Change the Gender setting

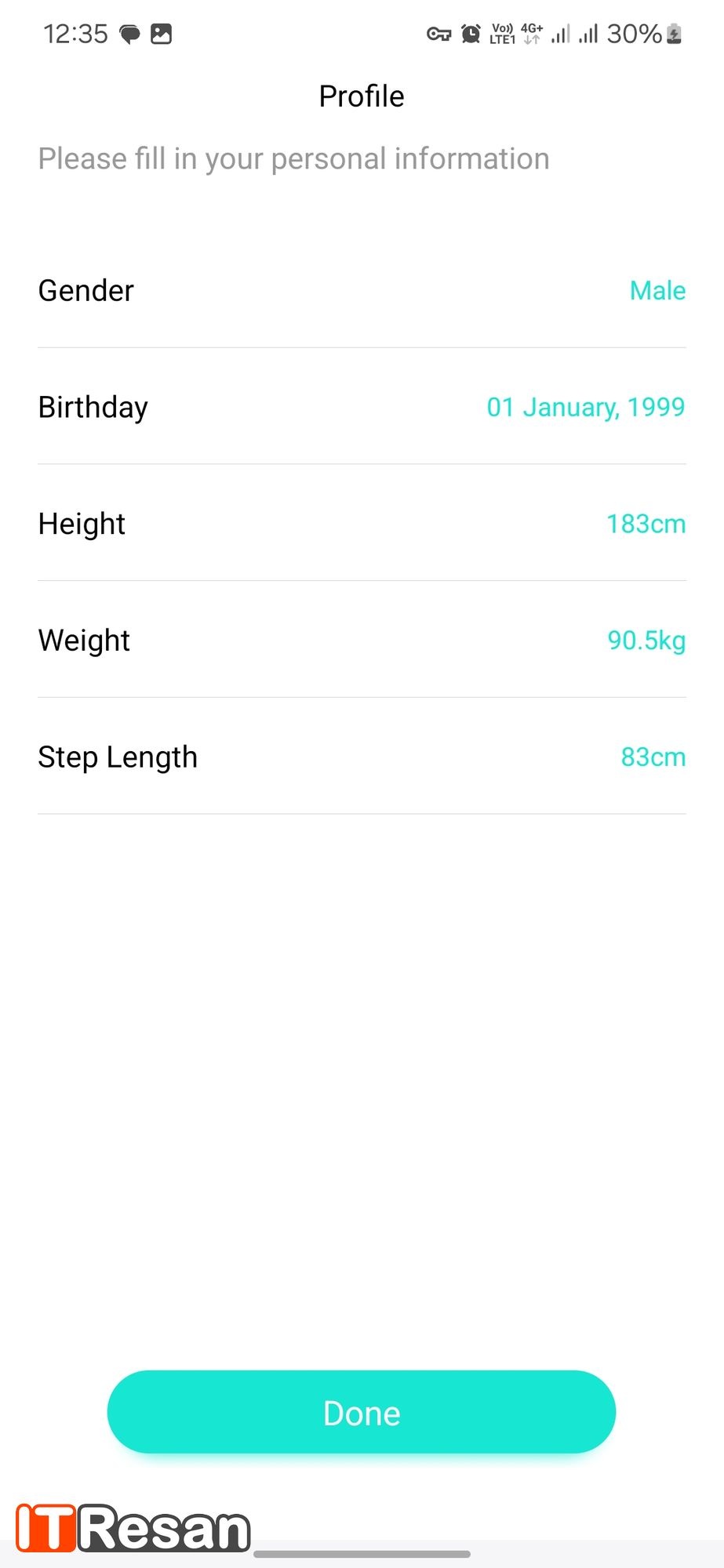(657, 291)
